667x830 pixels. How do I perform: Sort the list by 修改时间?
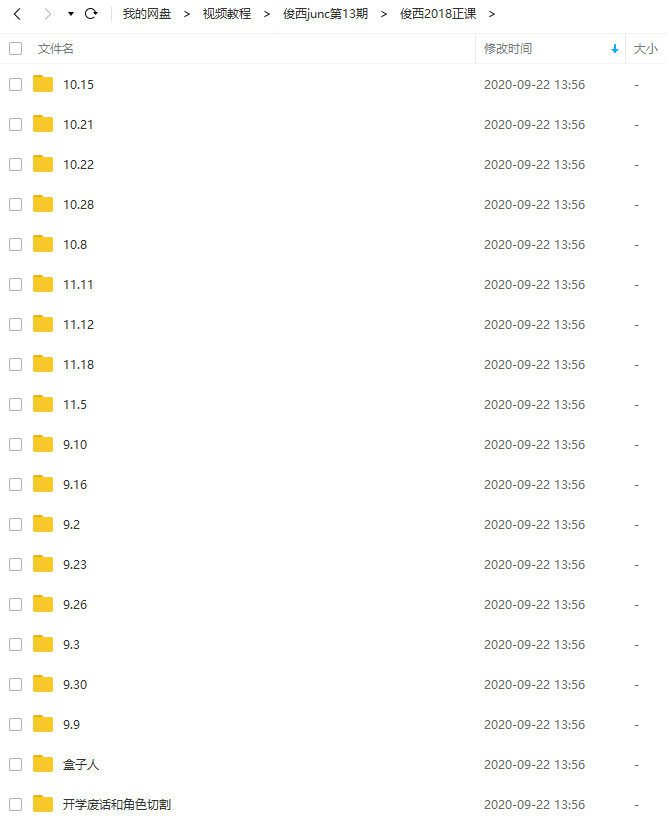click(508, 48)
